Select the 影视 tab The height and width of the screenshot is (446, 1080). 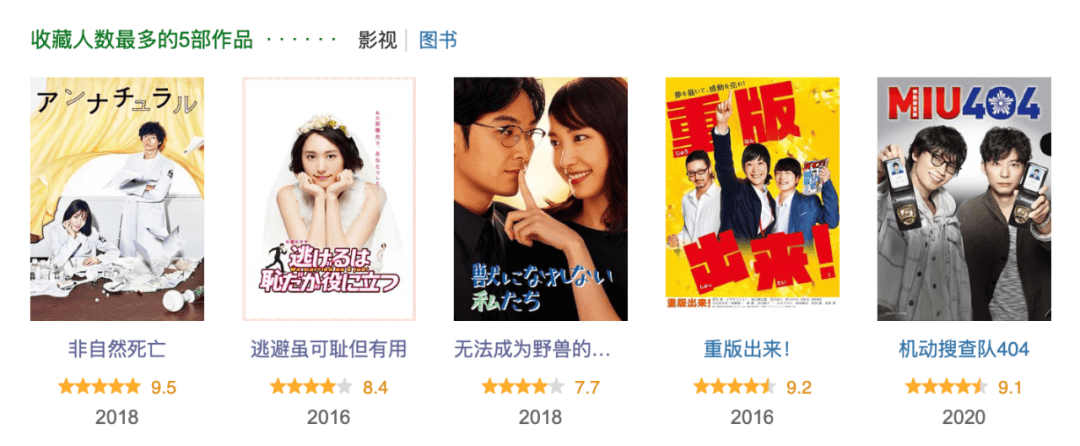coord(377,40)
